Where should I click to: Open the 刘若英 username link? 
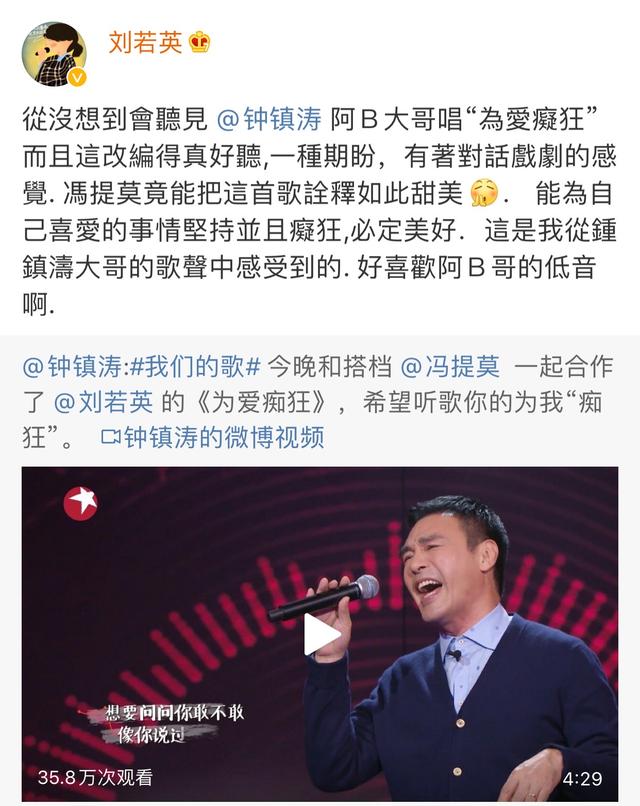(144, 43)
